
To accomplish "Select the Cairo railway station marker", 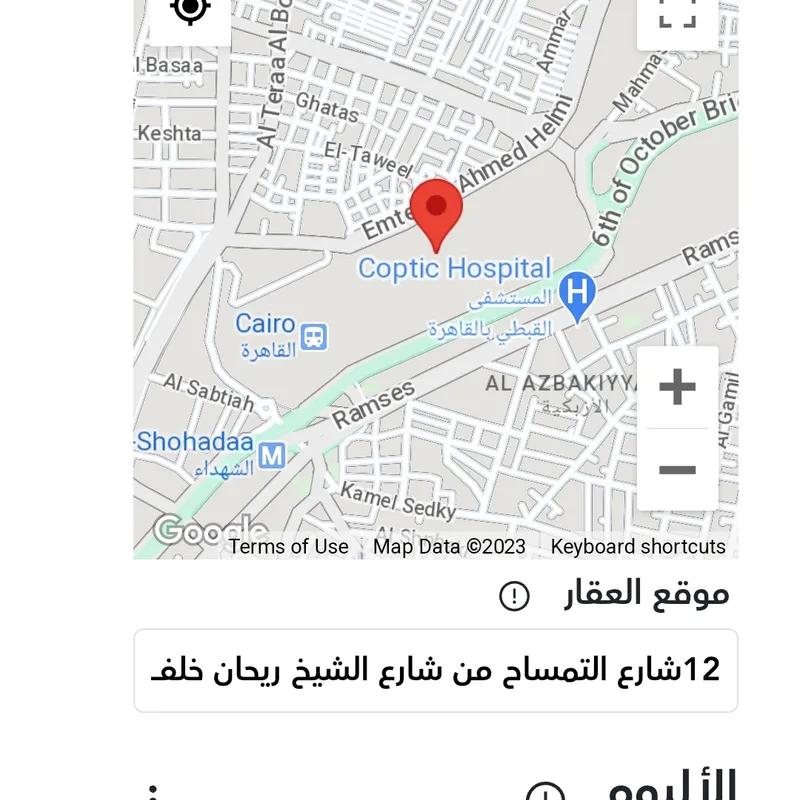I will (314, 337).
